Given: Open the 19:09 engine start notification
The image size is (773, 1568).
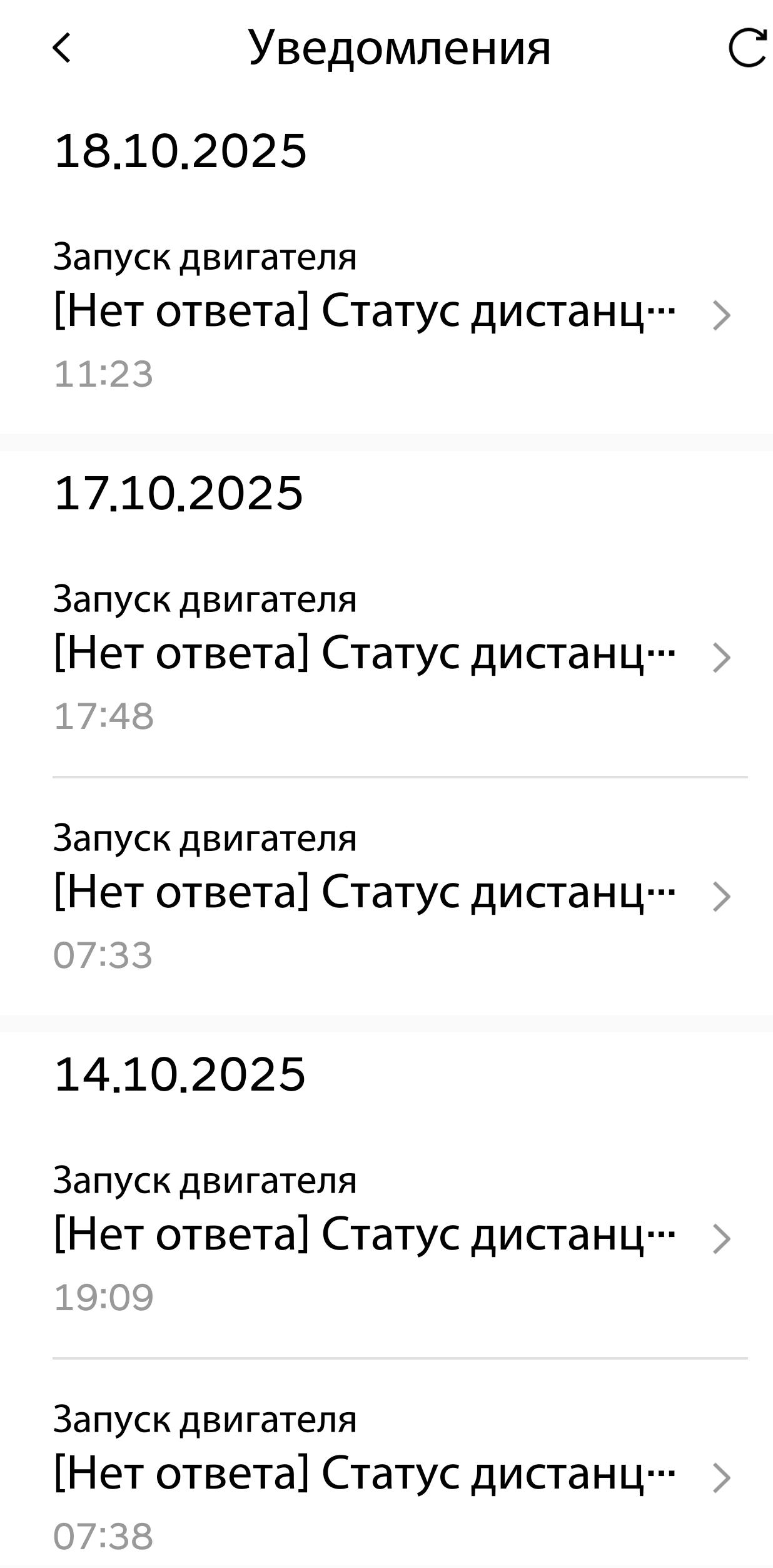Looking at the screenshot, I should point(388,1237).
